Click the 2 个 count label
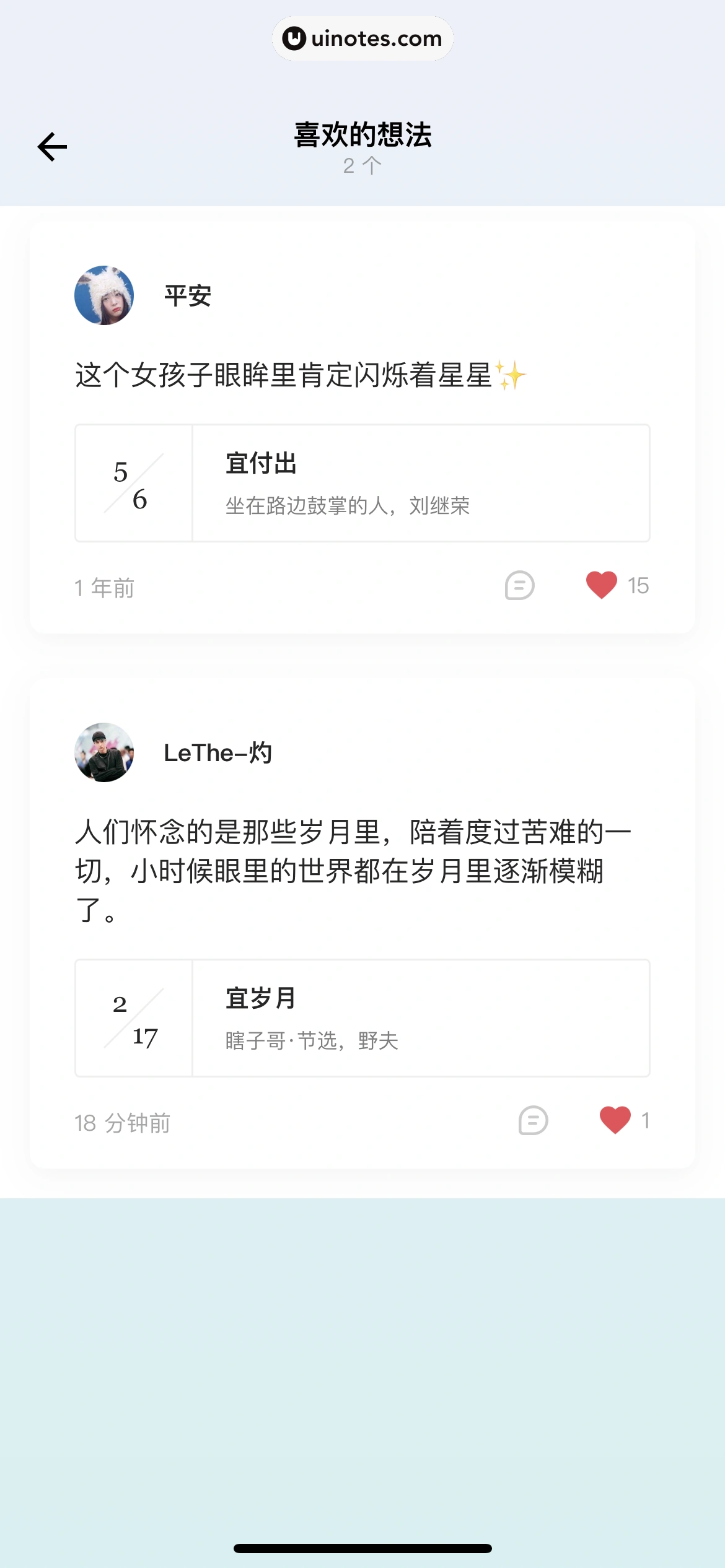 click(362, 166)
